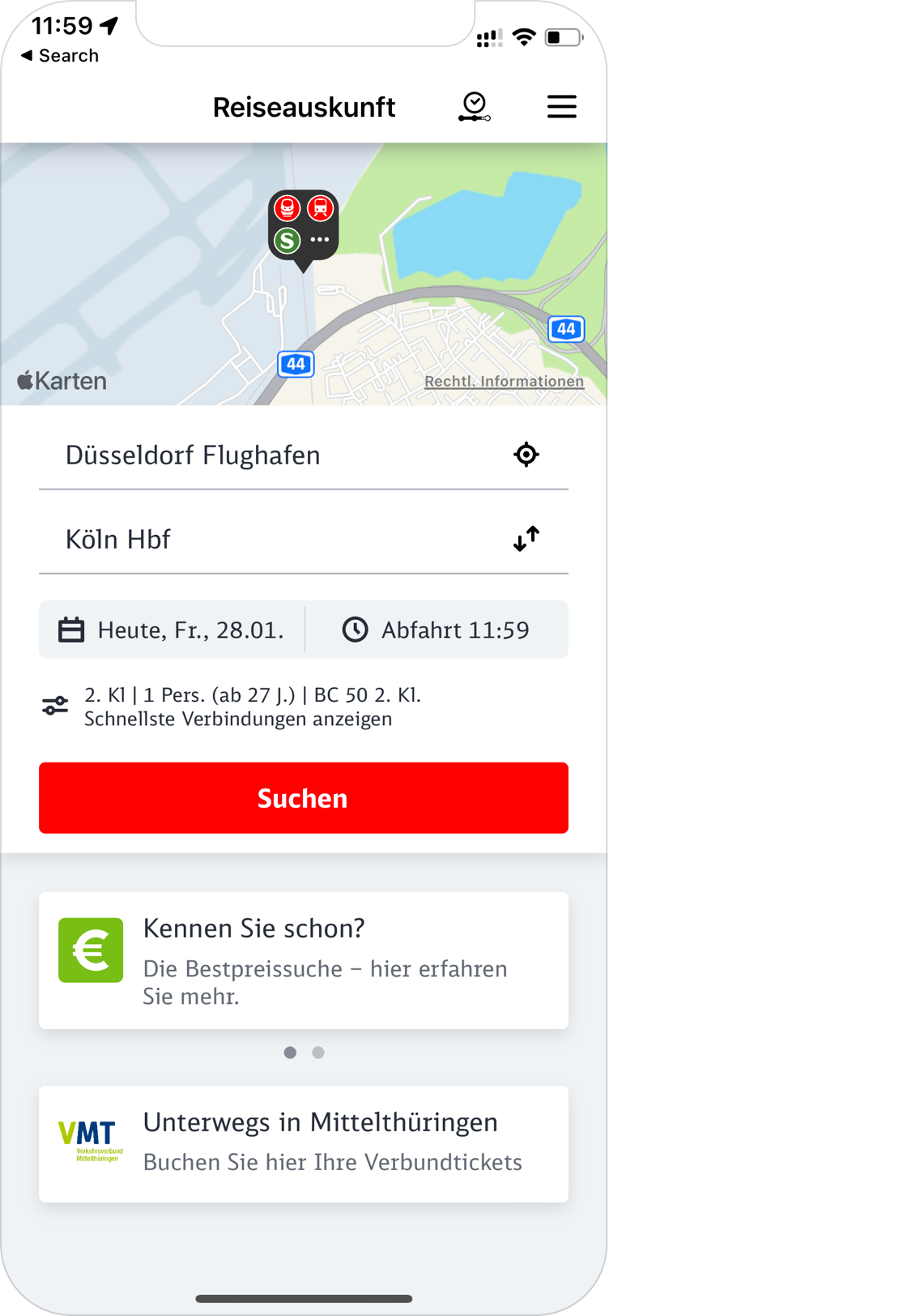Return to Search via back arrow
Screen dimensions: 899x1316
58,56
